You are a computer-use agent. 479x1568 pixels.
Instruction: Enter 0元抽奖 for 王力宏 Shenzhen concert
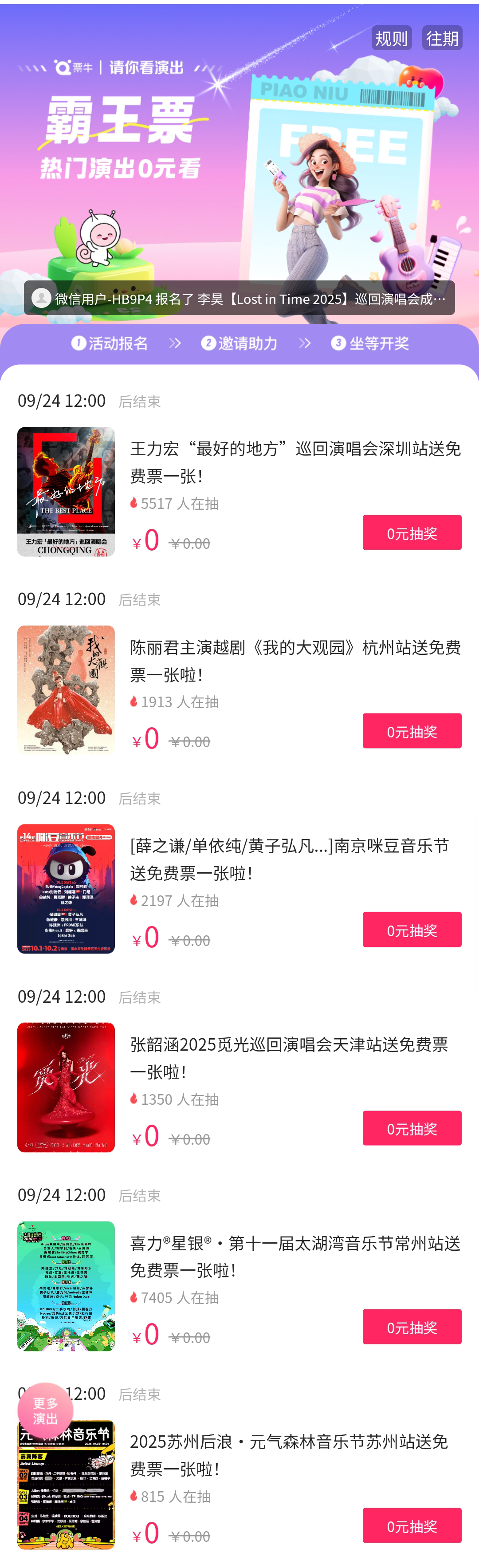point(412,532)
